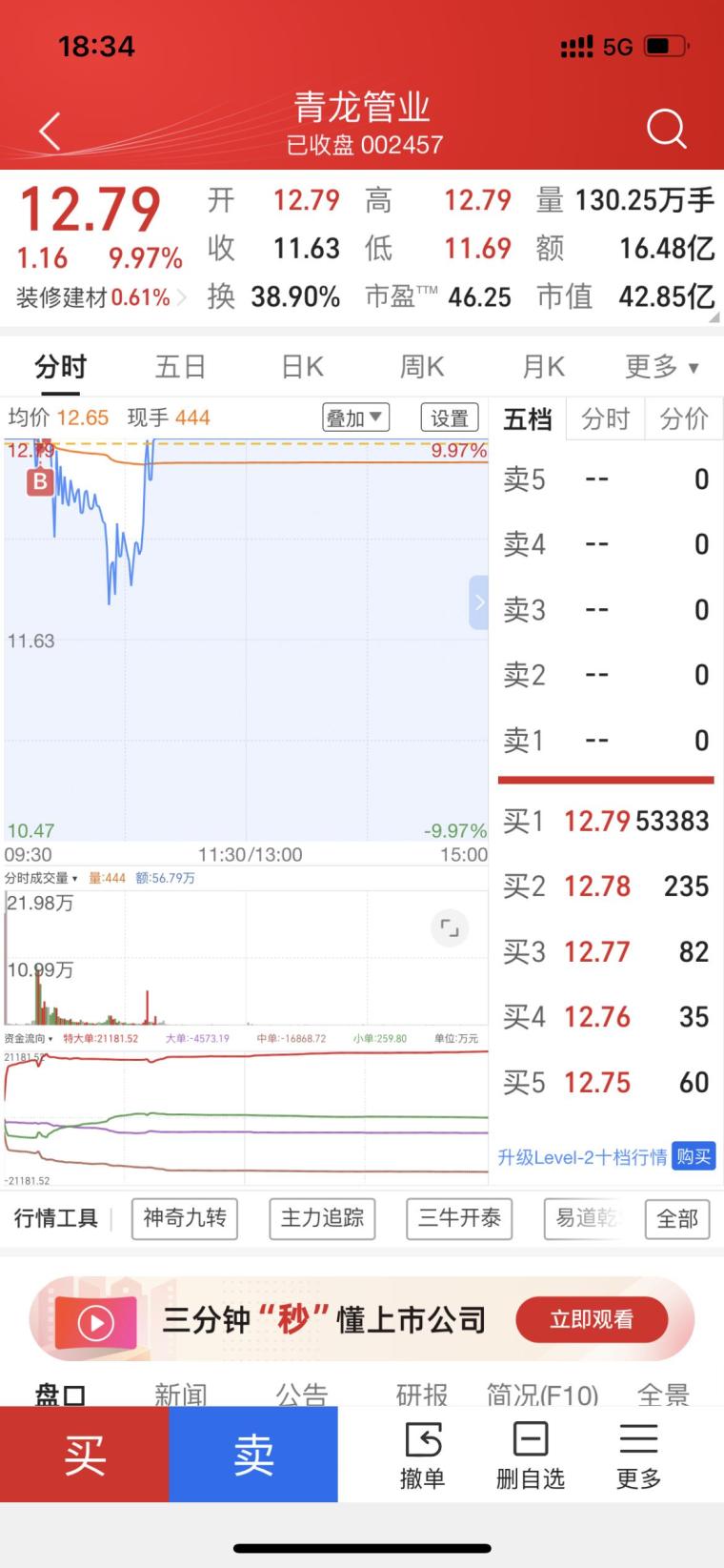Expand the 更多 chart options dropdown

pyautogui.click(x=662, y=367)
